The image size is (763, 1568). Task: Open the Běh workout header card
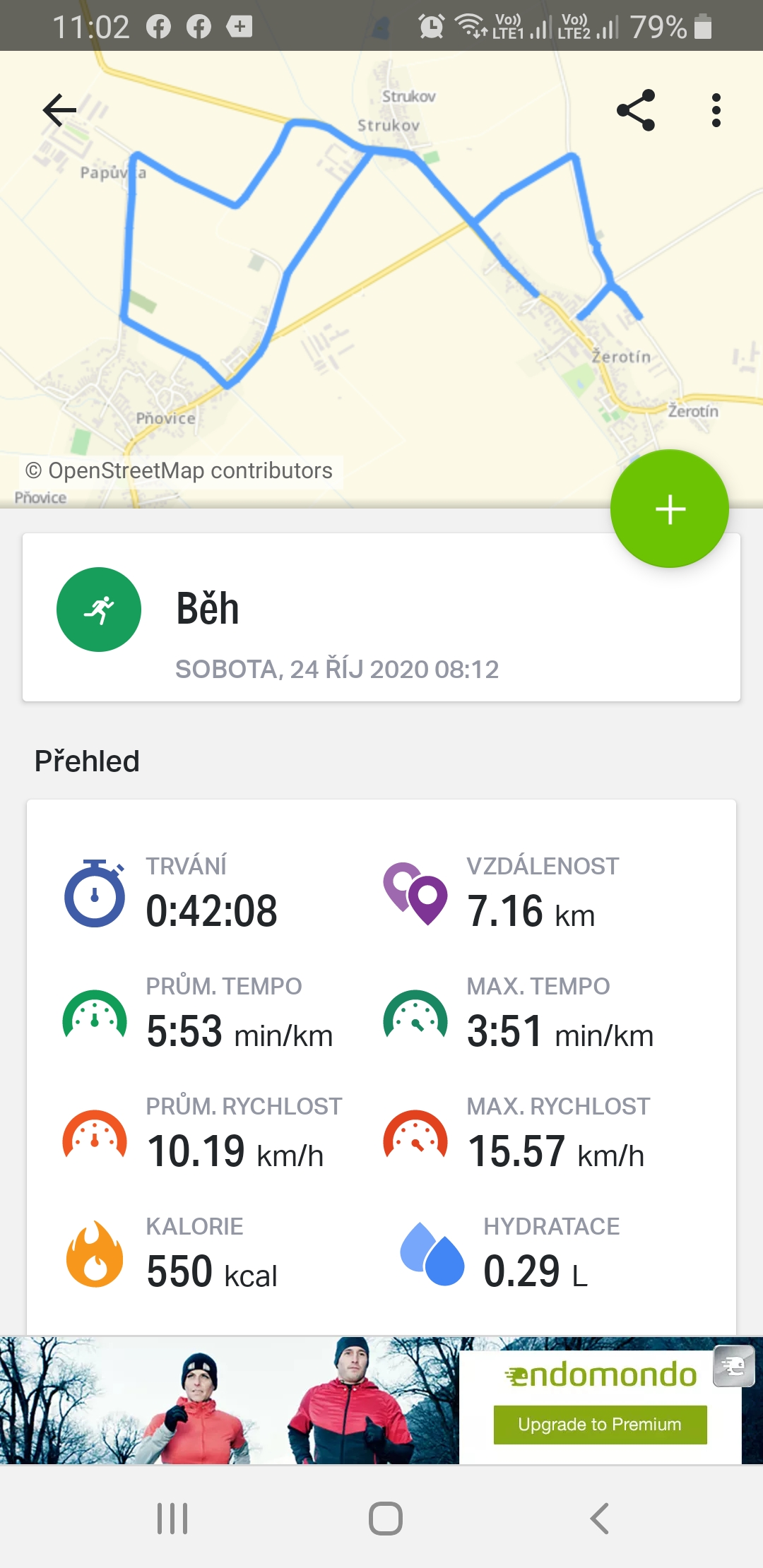pyautogui.click(x=381, y=617)
